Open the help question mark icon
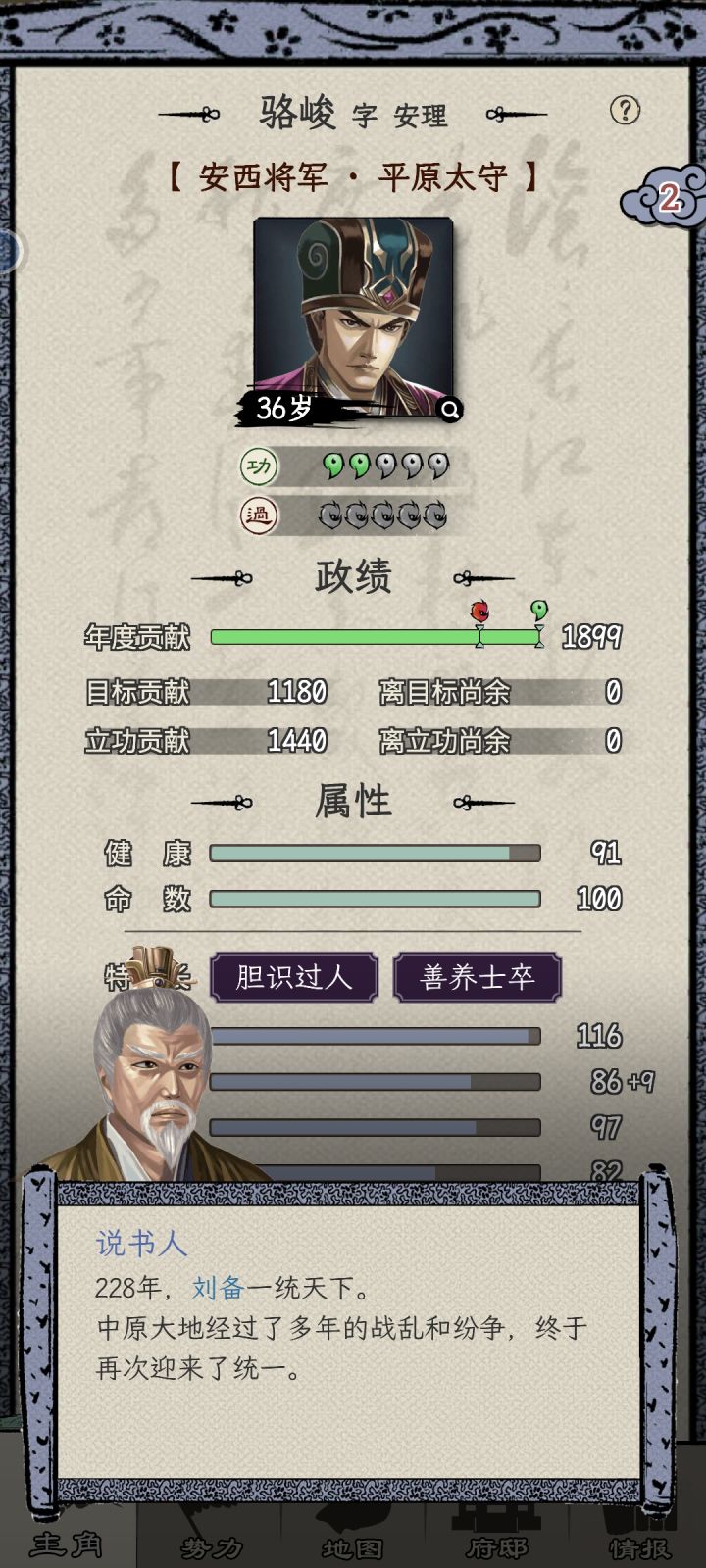The width and height of the screenshot is (706, 1568). tap(625, 113)
